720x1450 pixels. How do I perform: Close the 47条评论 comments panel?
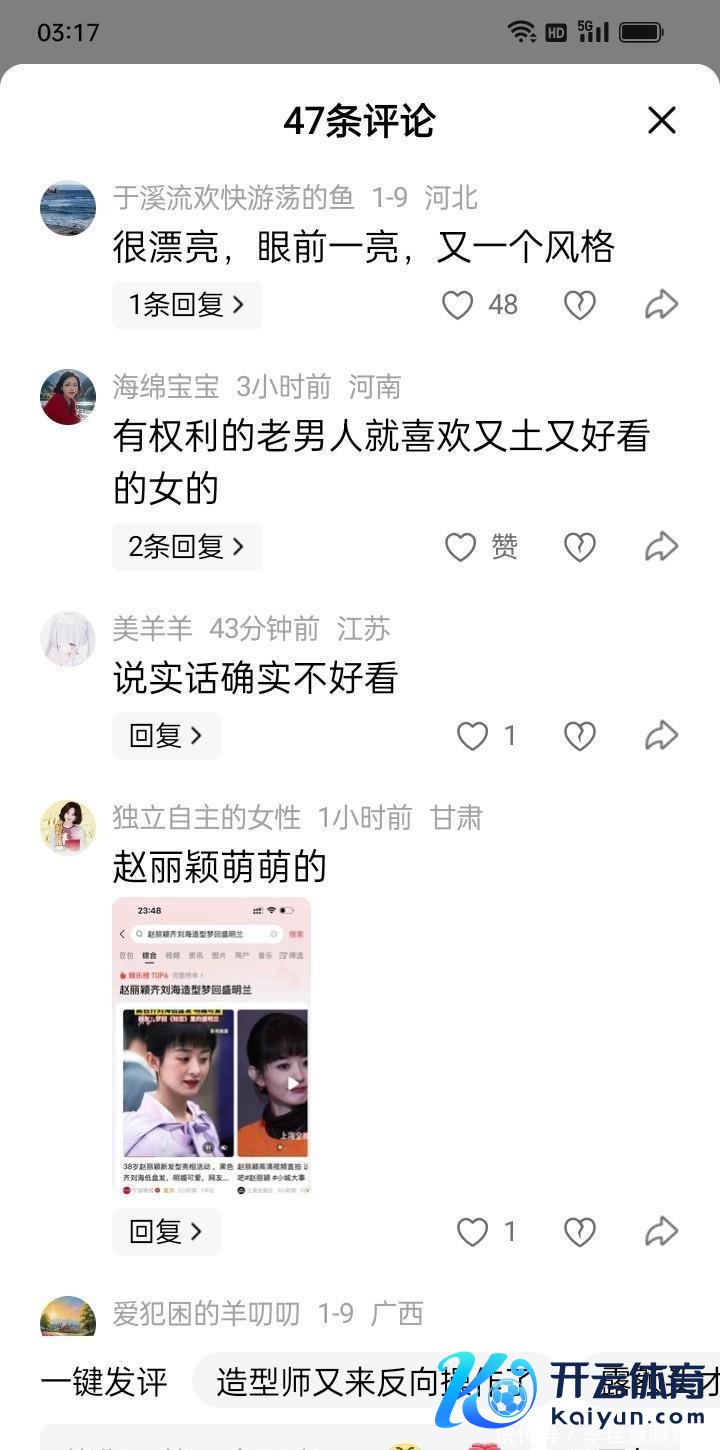pyautogui.click(x=662, y=121)
